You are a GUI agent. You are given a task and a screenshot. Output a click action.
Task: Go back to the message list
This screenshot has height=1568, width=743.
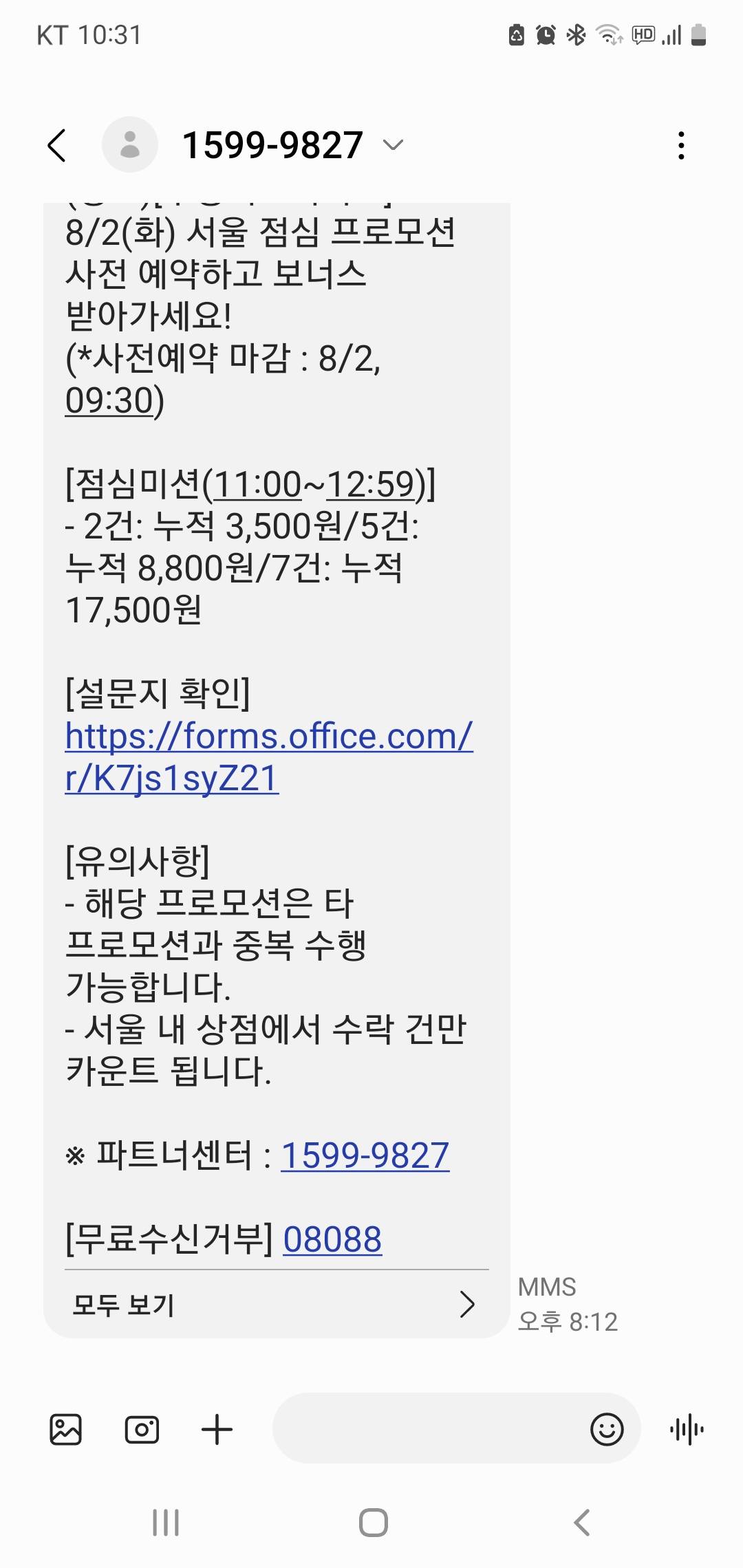pyautogui.click(x=57, y=145)
